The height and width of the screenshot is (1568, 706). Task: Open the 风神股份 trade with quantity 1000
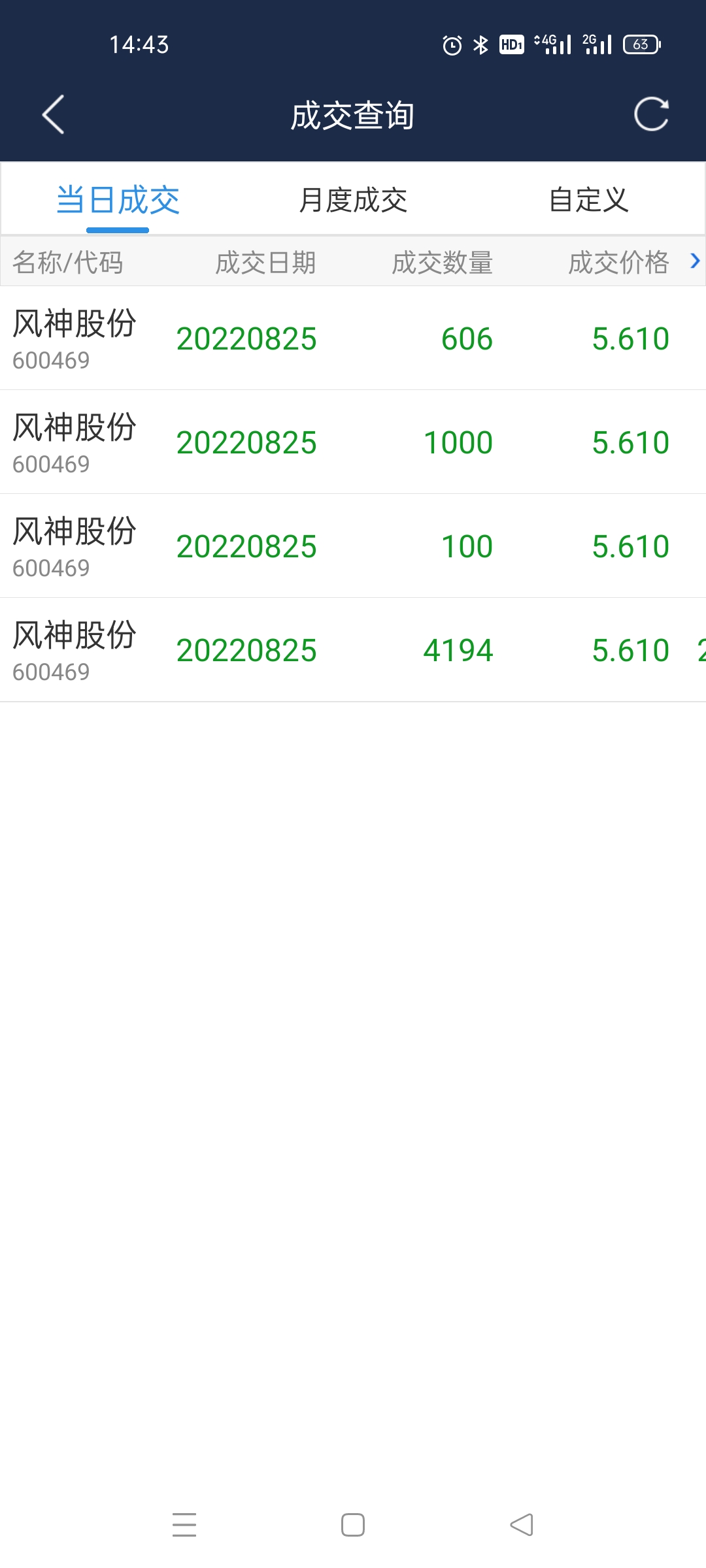353,442
